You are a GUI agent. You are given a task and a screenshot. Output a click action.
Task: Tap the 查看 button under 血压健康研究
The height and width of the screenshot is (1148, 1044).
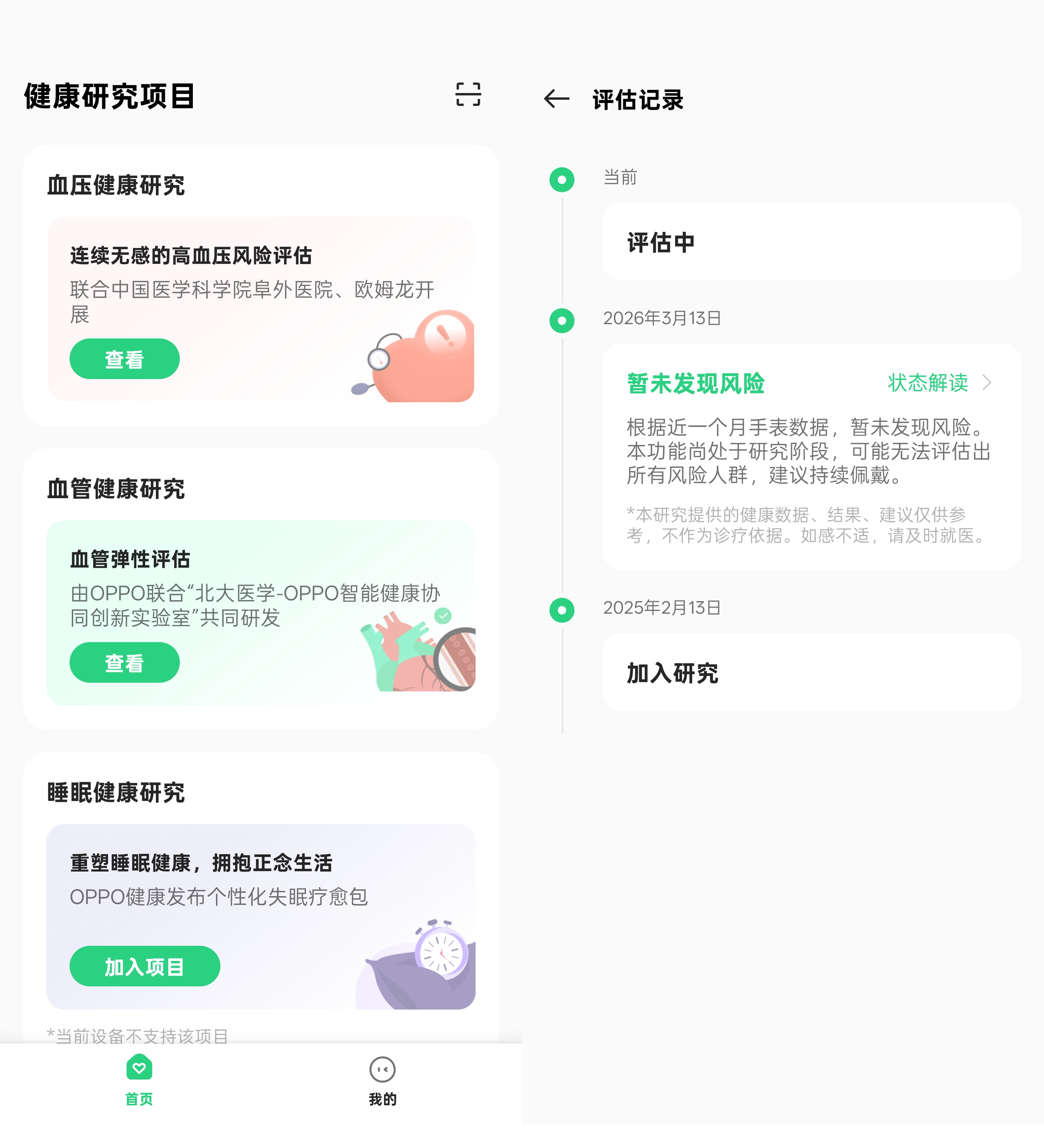[124, 358]
